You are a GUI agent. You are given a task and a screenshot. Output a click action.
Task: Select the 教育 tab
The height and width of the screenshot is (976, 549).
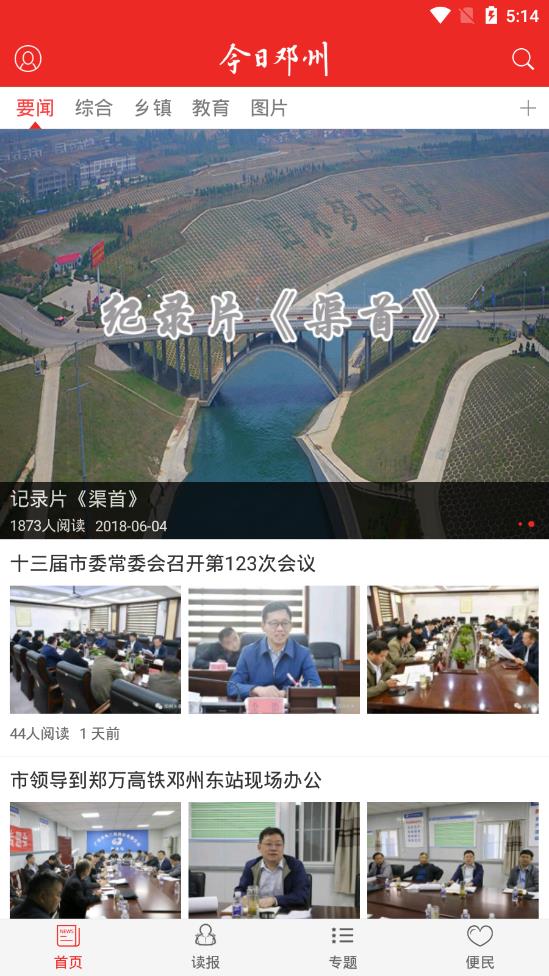[x=211, y=108]
